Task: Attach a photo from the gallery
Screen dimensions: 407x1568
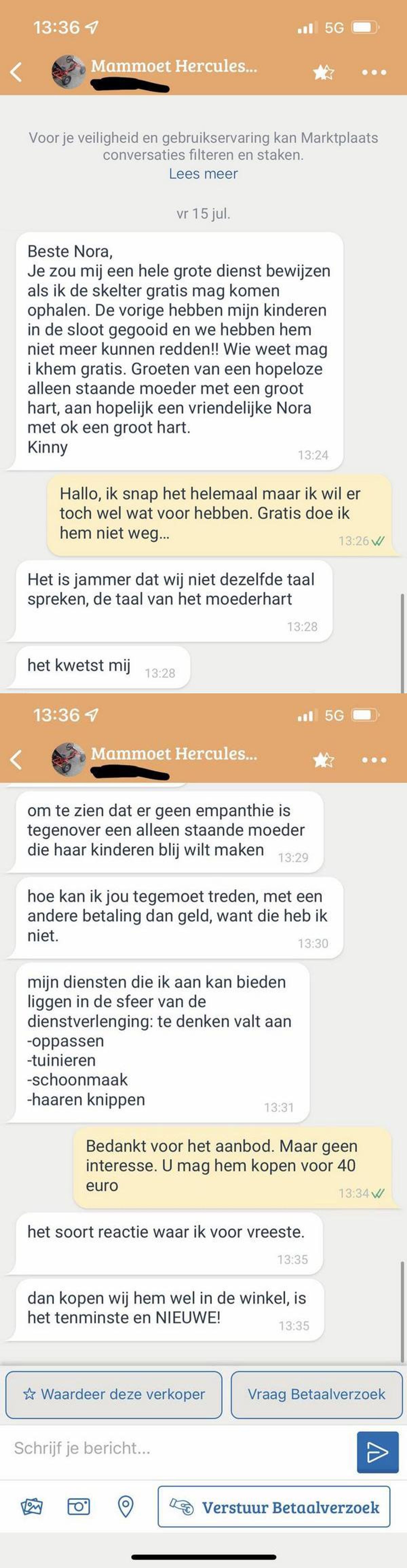Action: (32, 1507)
